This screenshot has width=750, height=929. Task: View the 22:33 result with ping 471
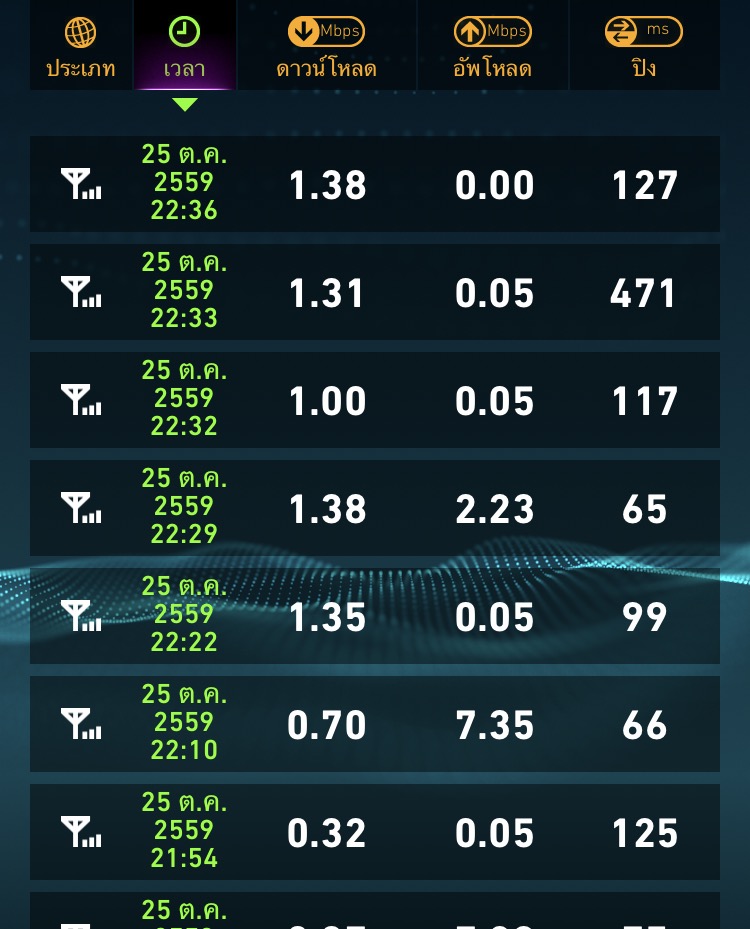point(375,292)
